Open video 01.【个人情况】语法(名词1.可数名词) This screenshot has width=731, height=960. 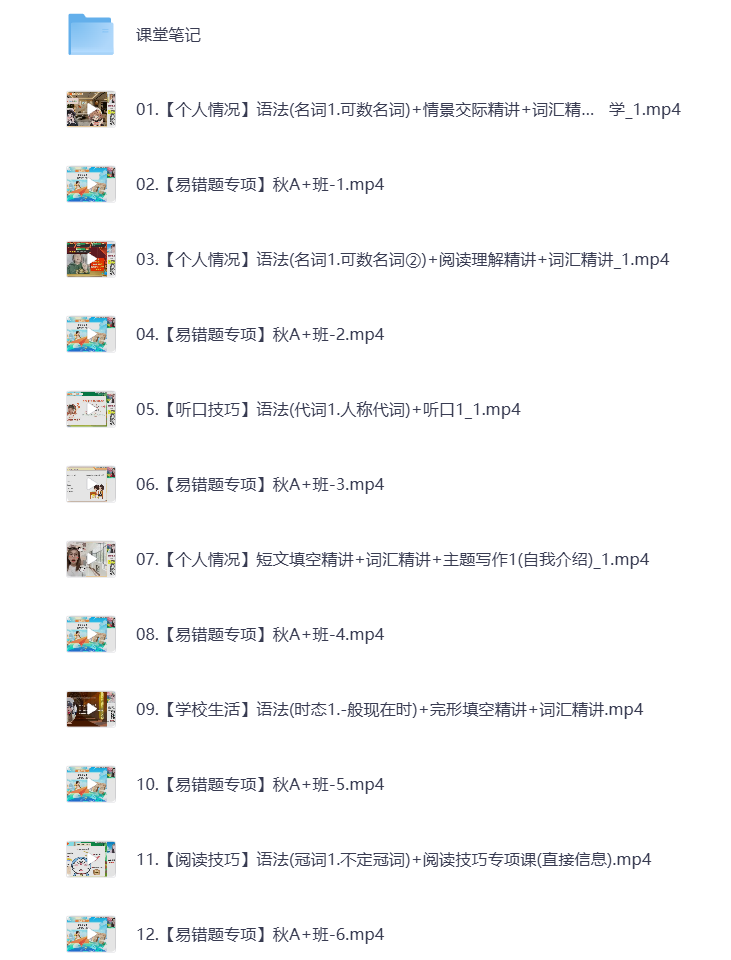tap(408, 109)
